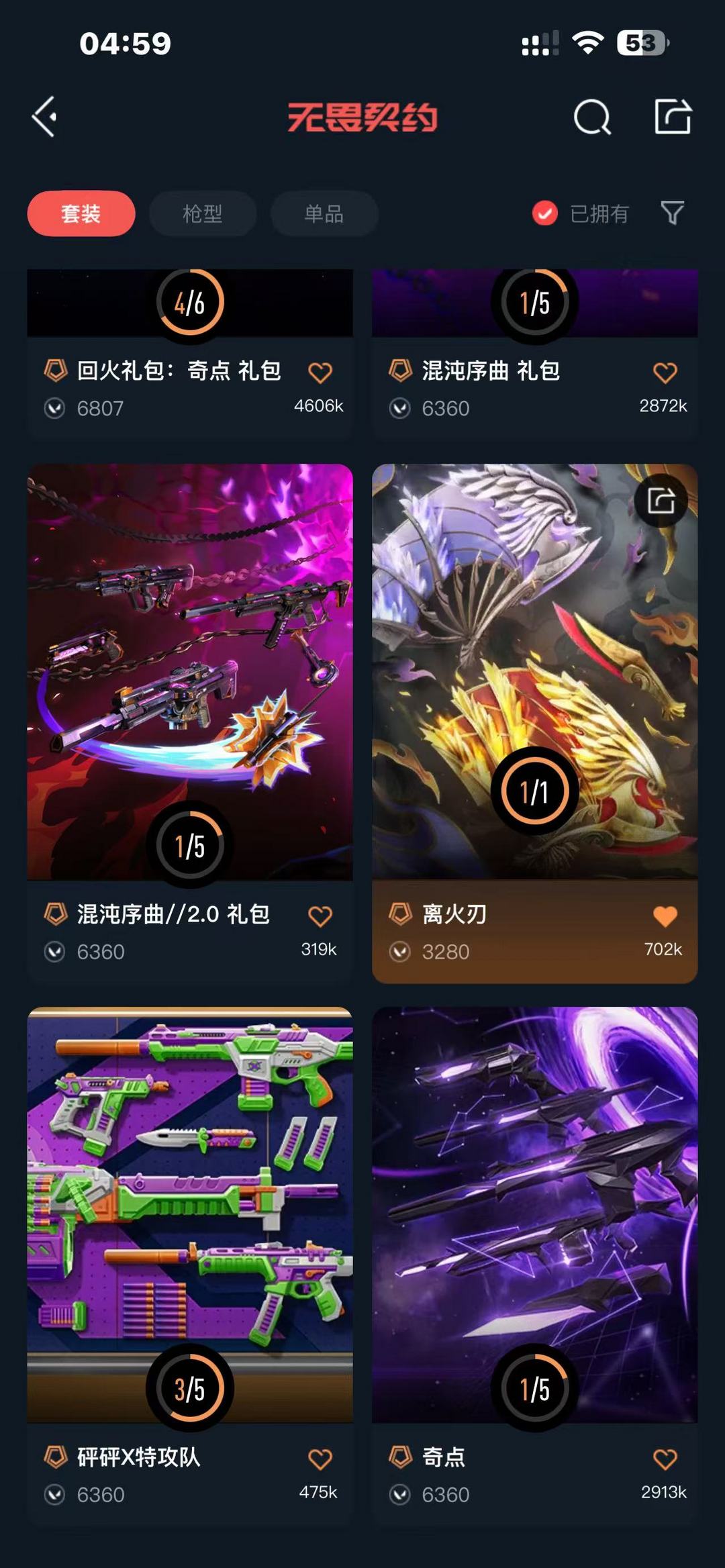Like the 混沌序曲//2.0 礼包 heart icon

(x=320, y=916)
